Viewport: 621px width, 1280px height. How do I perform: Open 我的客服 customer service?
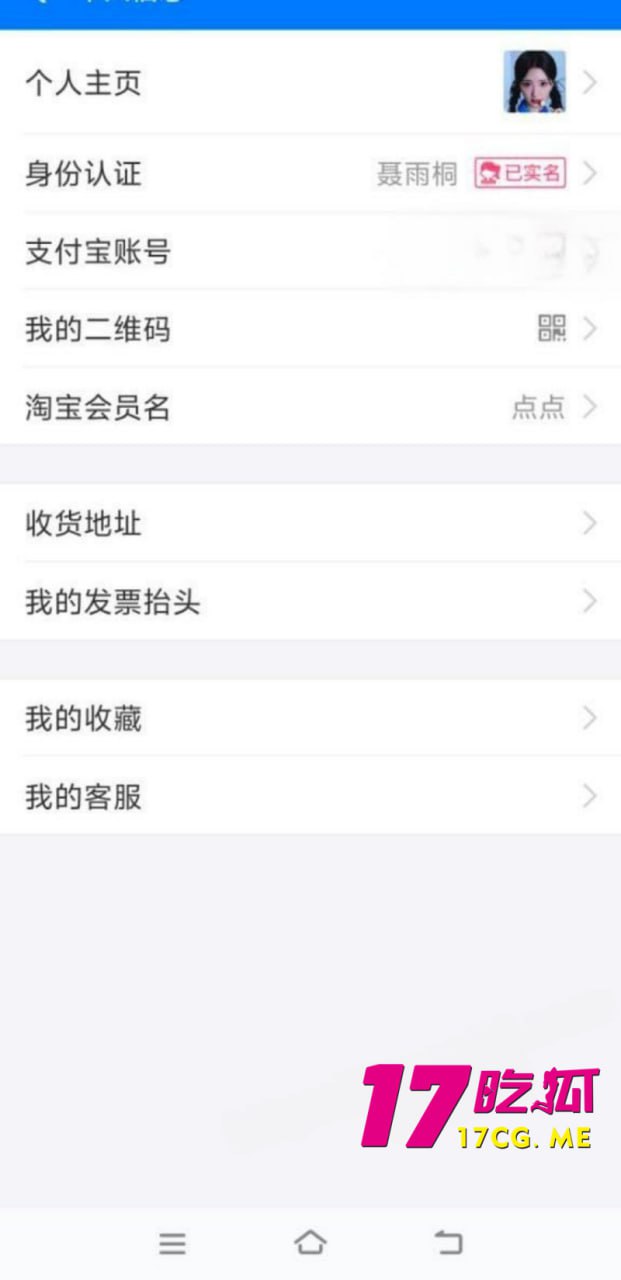point(310,796)
